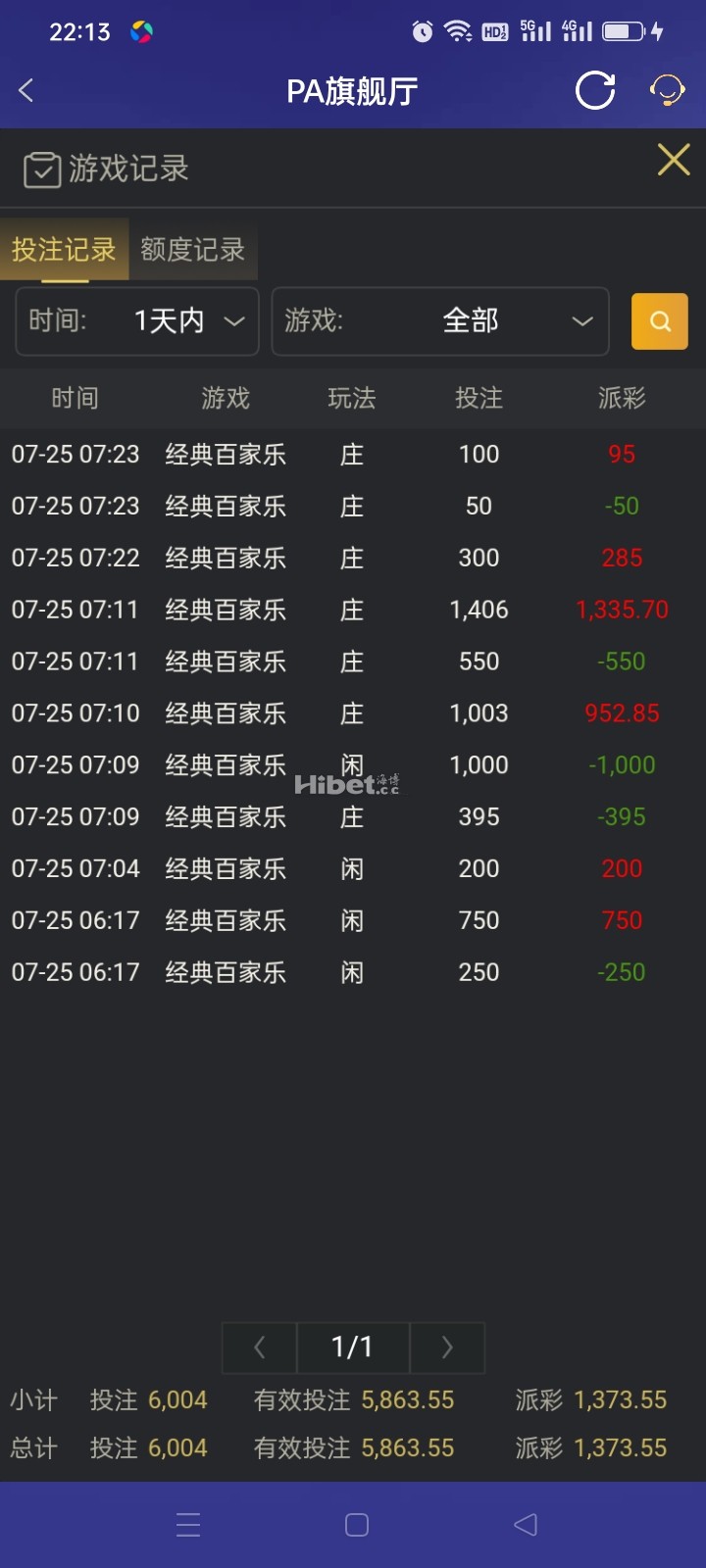The width and height of the screenshot is (706, 1568).
Task: Close the 游戏记录 panel
Action: pyautogui.click(x=674, y=160)
